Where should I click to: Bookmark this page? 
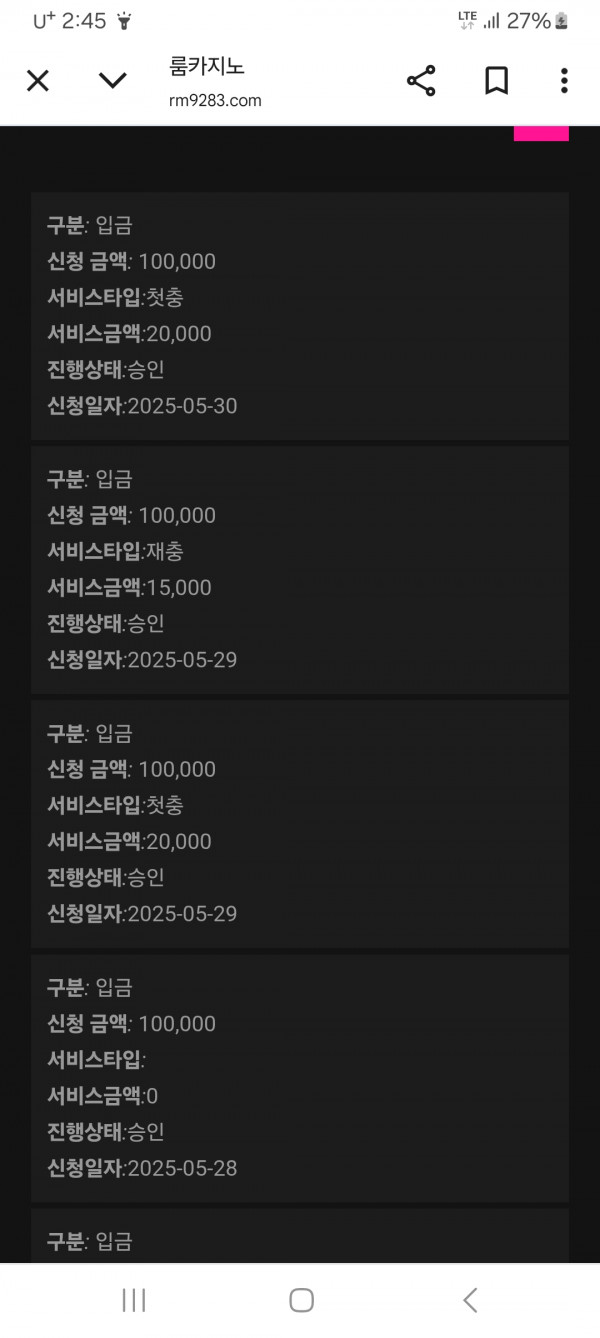pos(496,81)
